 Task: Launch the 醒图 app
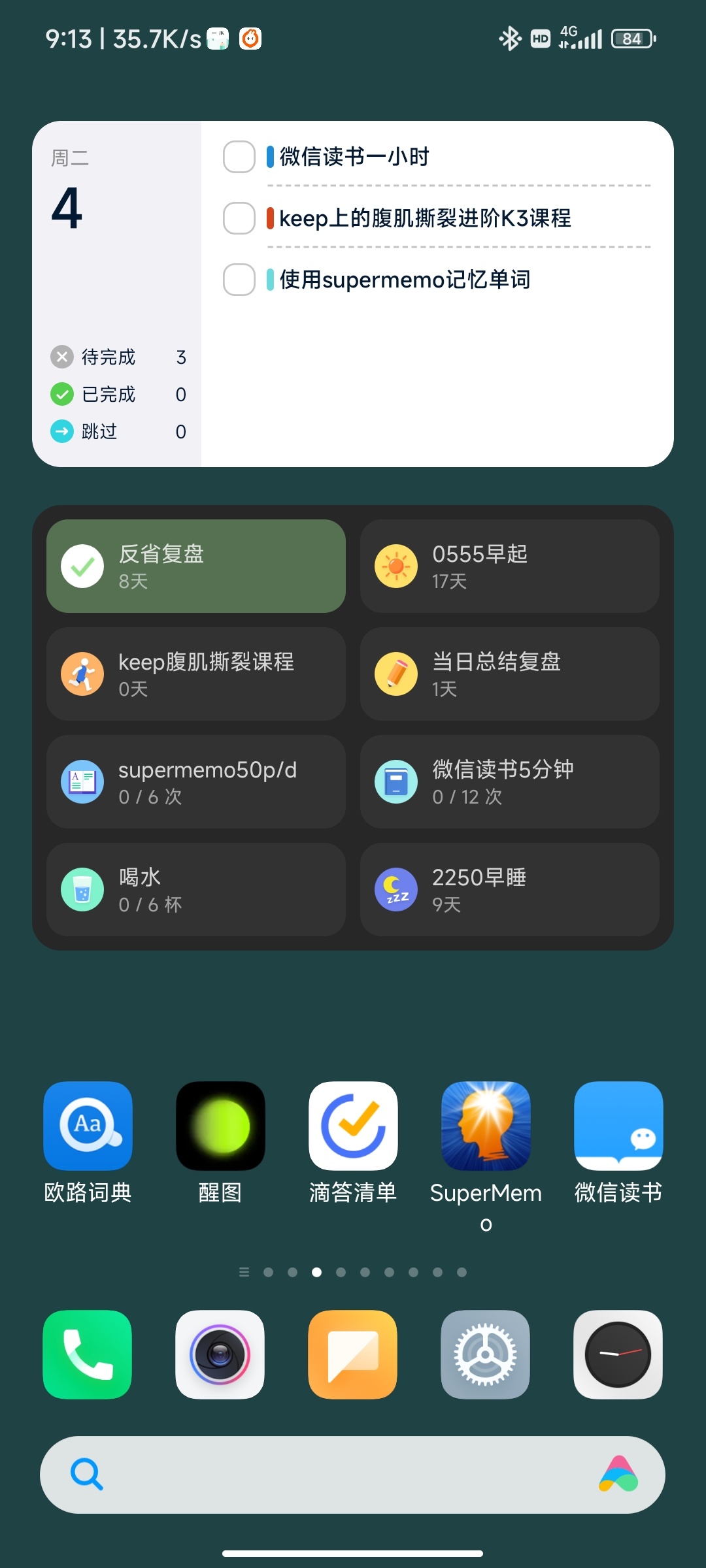220,1126
